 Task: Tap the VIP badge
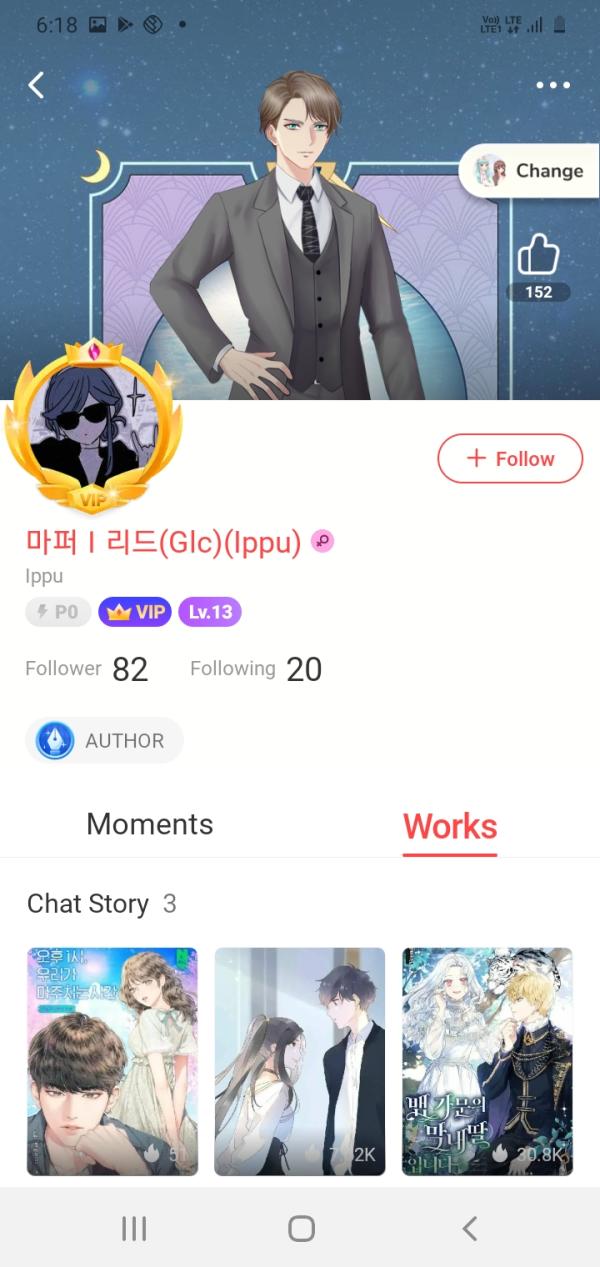pos(135,612)
